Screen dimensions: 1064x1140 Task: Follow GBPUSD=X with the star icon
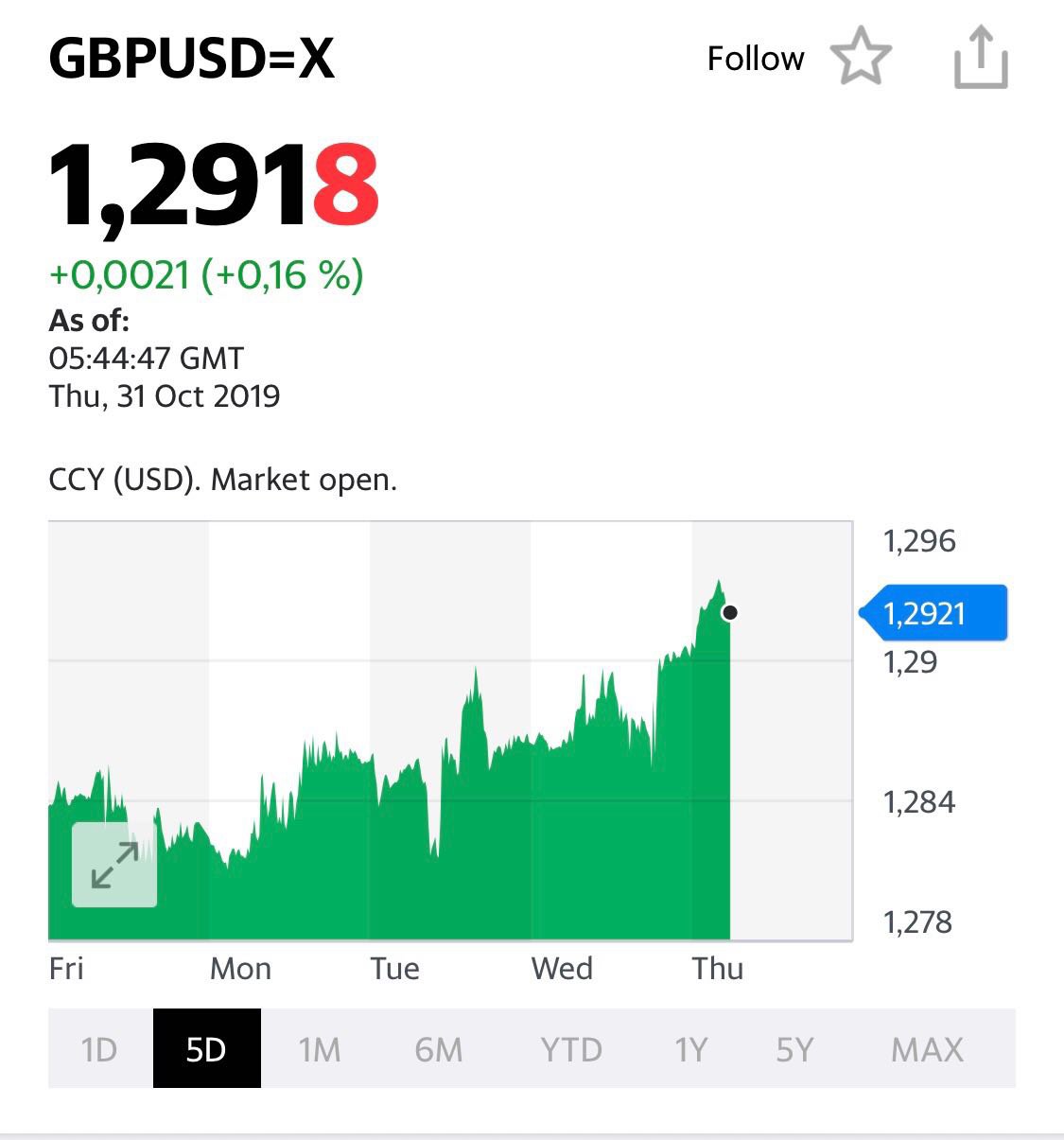(x=860, y=58)
